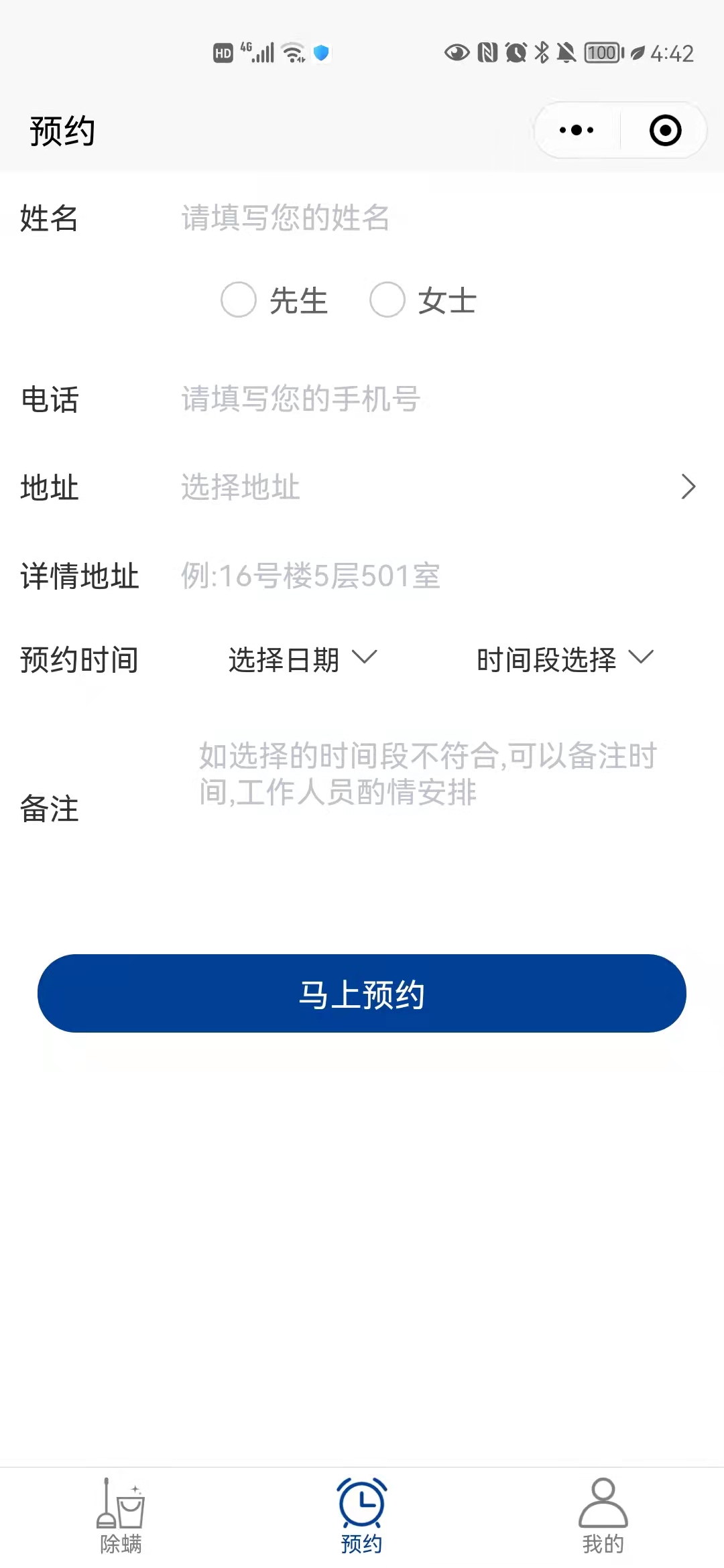The height and width of the screenshot is (1568, 724).
Task: Close the mini program with the circle icon
Action: click(x=665, y=130)
